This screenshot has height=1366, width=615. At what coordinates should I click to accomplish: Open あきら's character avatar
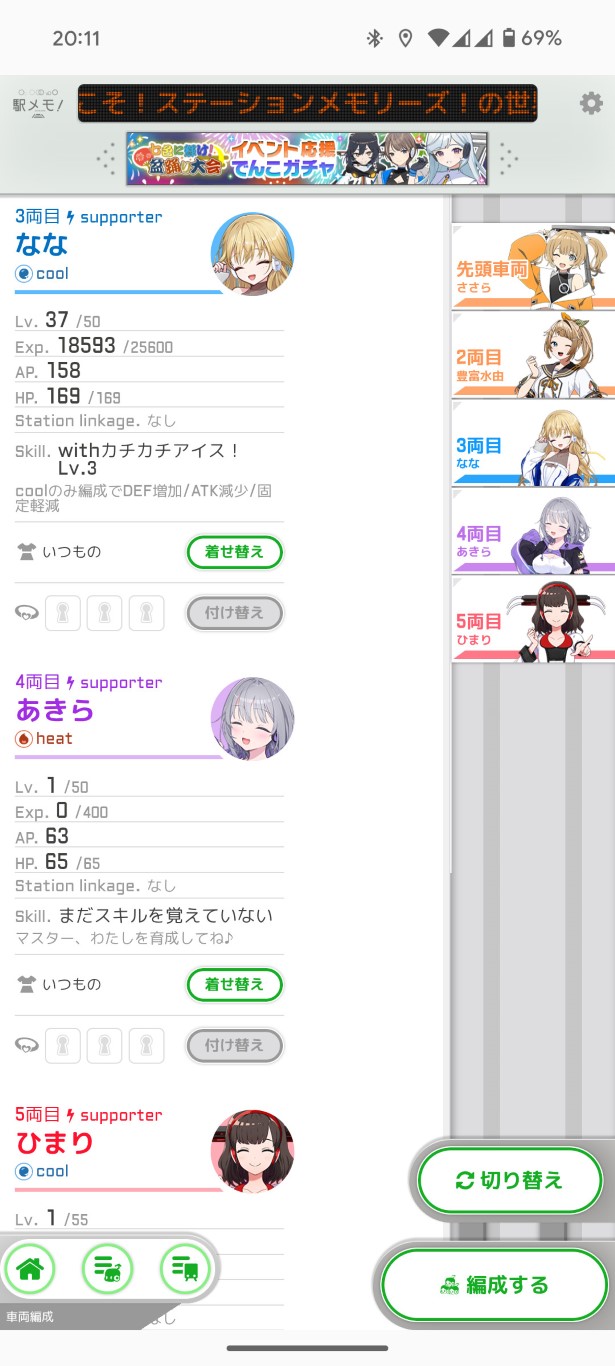click(252, 718)
